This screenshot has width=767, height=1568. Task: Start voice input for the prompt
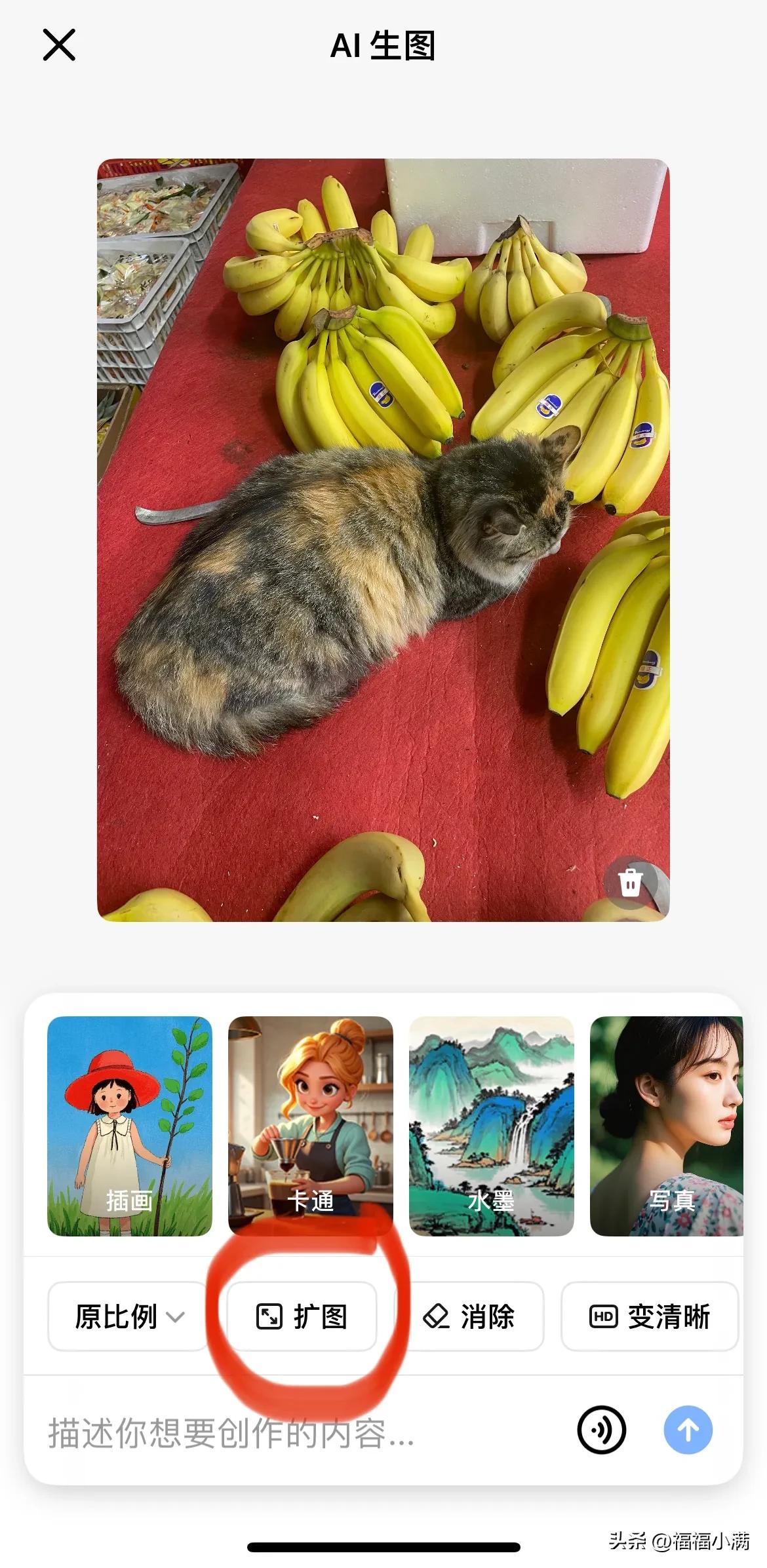601,1430
